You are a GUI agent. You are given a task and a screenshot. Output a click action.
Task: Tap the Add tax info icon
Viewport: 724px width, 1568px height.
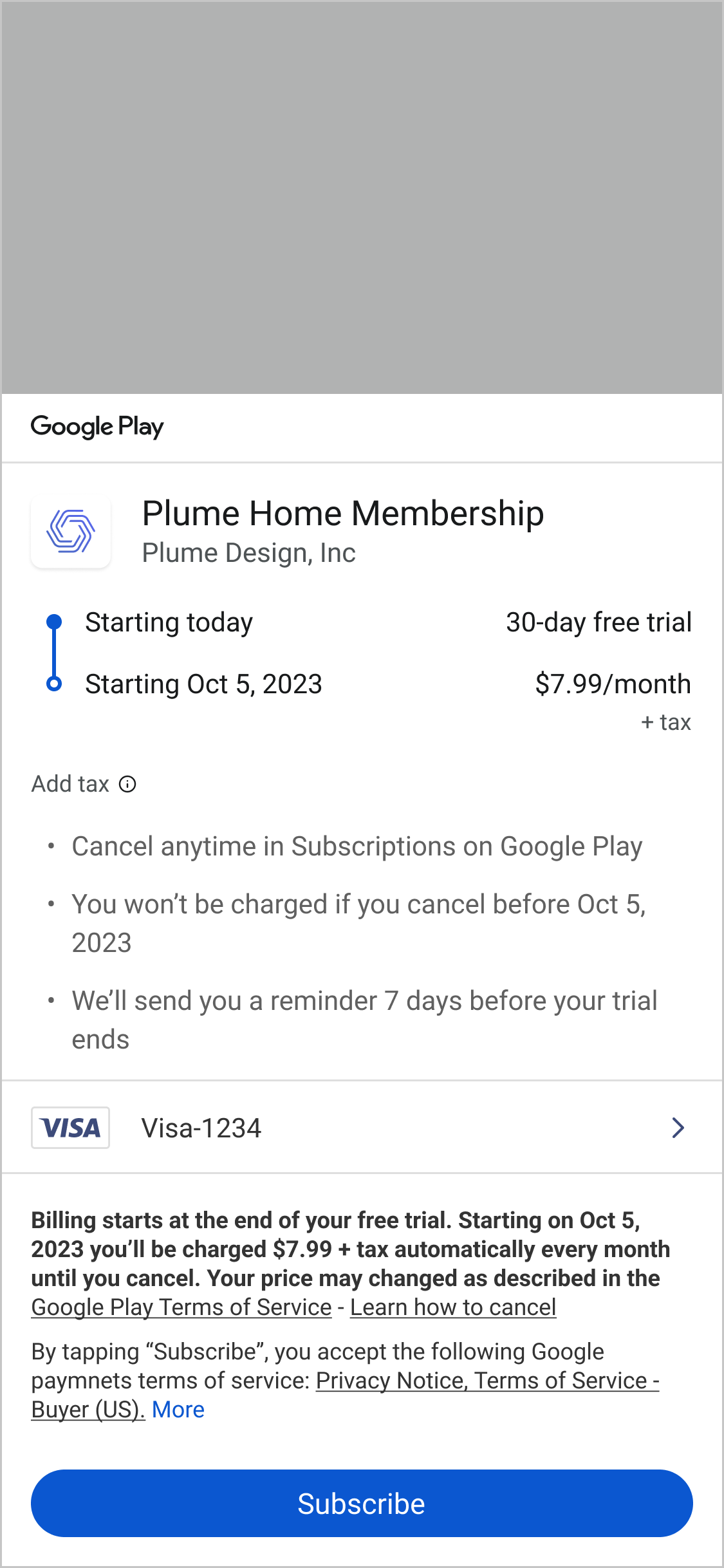pyautogui.click(x=128, y=783)
